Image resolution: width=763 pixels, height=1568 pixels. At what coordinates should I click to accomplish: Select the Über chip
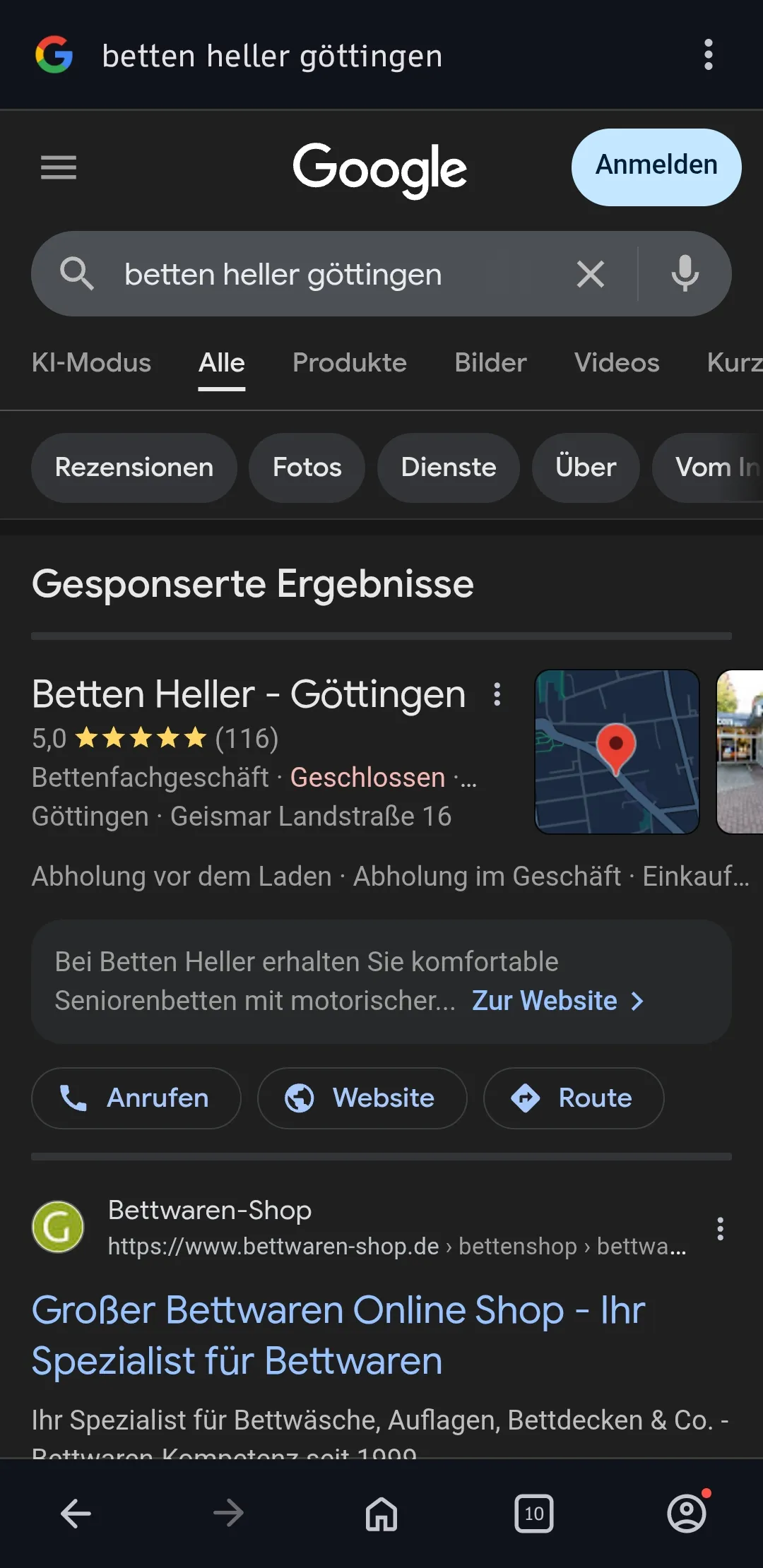[585, 468]
